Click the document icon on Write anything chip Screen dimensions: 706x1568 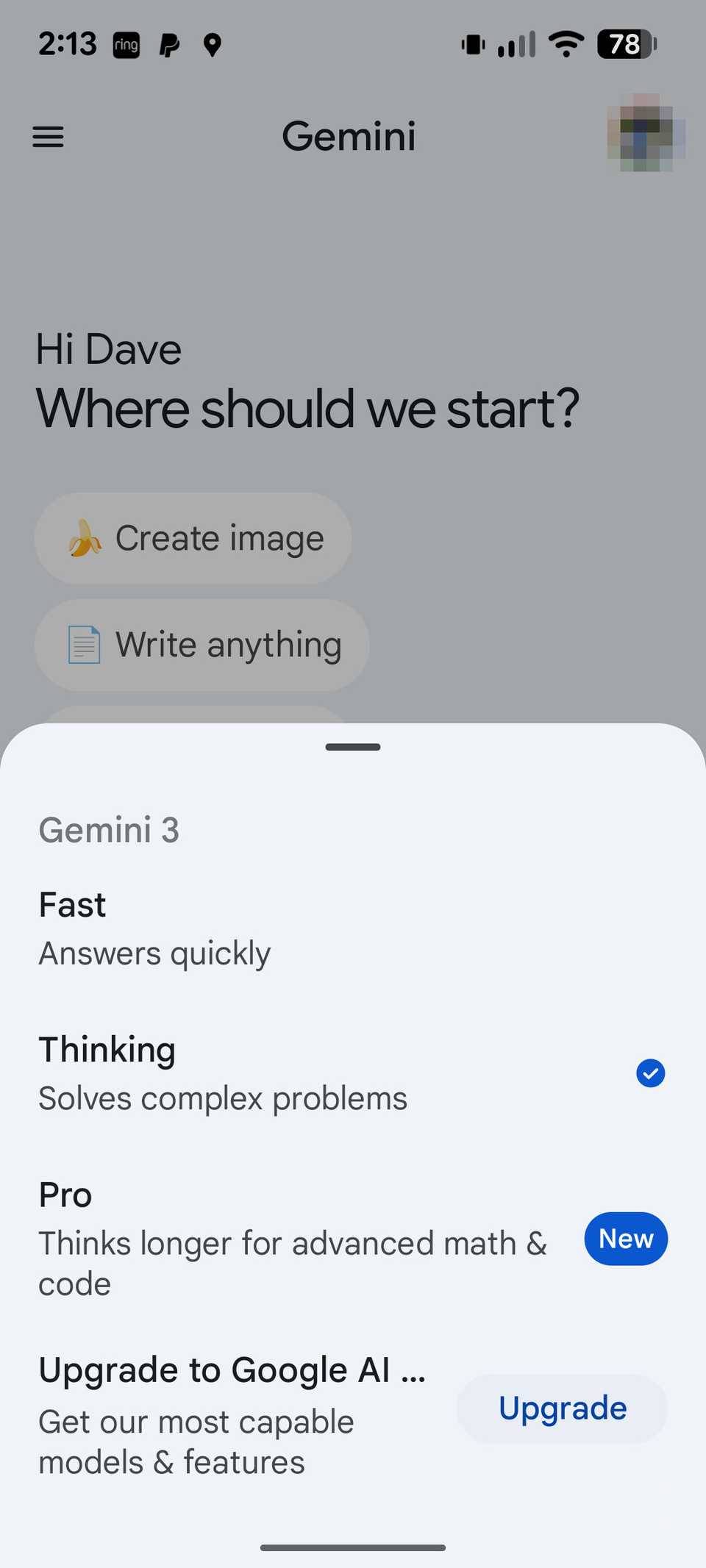pyautogui.click(x=83, y=644)
